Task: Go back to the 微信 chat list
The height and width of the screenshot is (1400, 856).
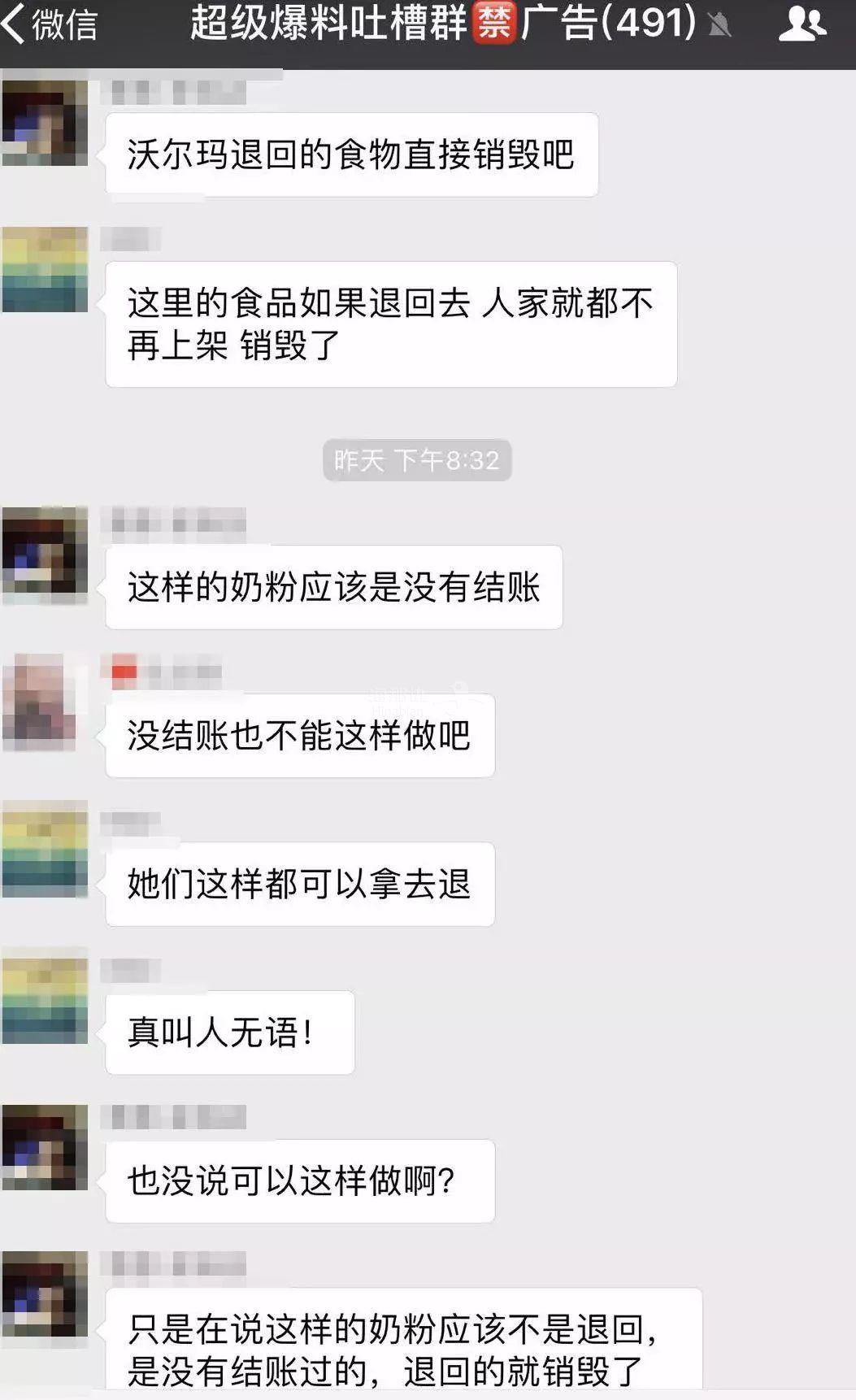Action: [x=49, y=24]
